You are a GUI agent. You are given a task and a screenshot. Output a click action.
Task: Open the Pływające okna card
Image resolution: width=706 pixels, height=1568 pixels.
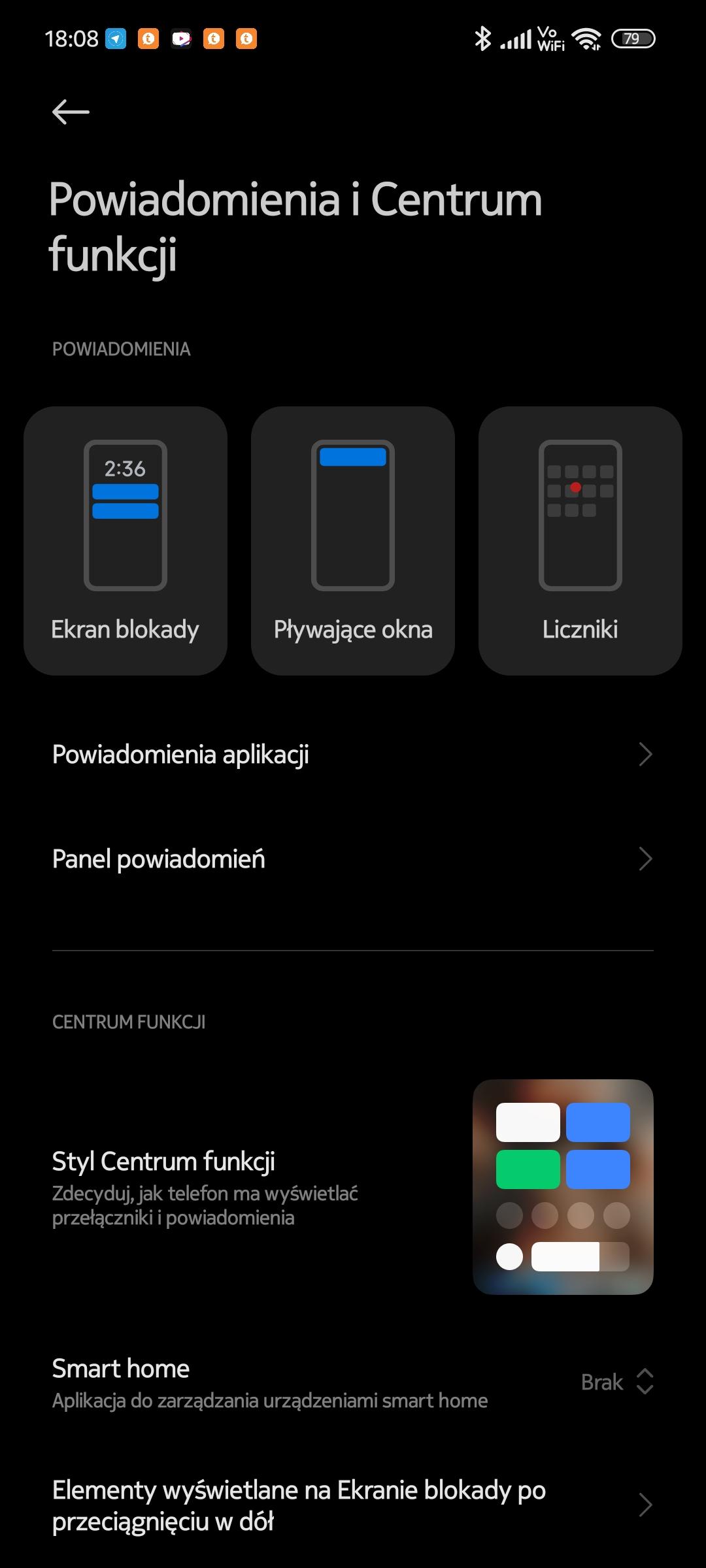pos(353,540)
